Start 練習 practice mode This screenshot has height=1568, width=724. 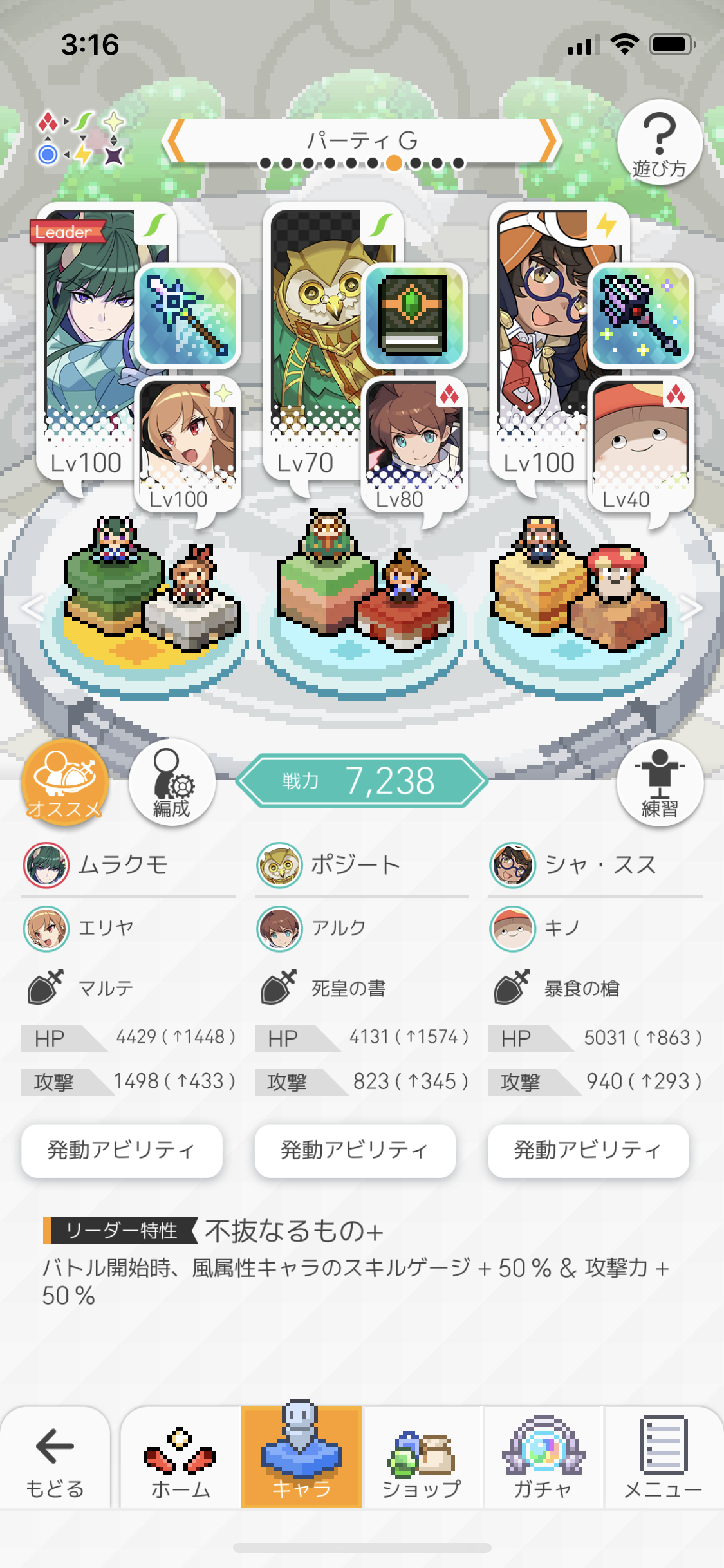[x=660, y=783]
